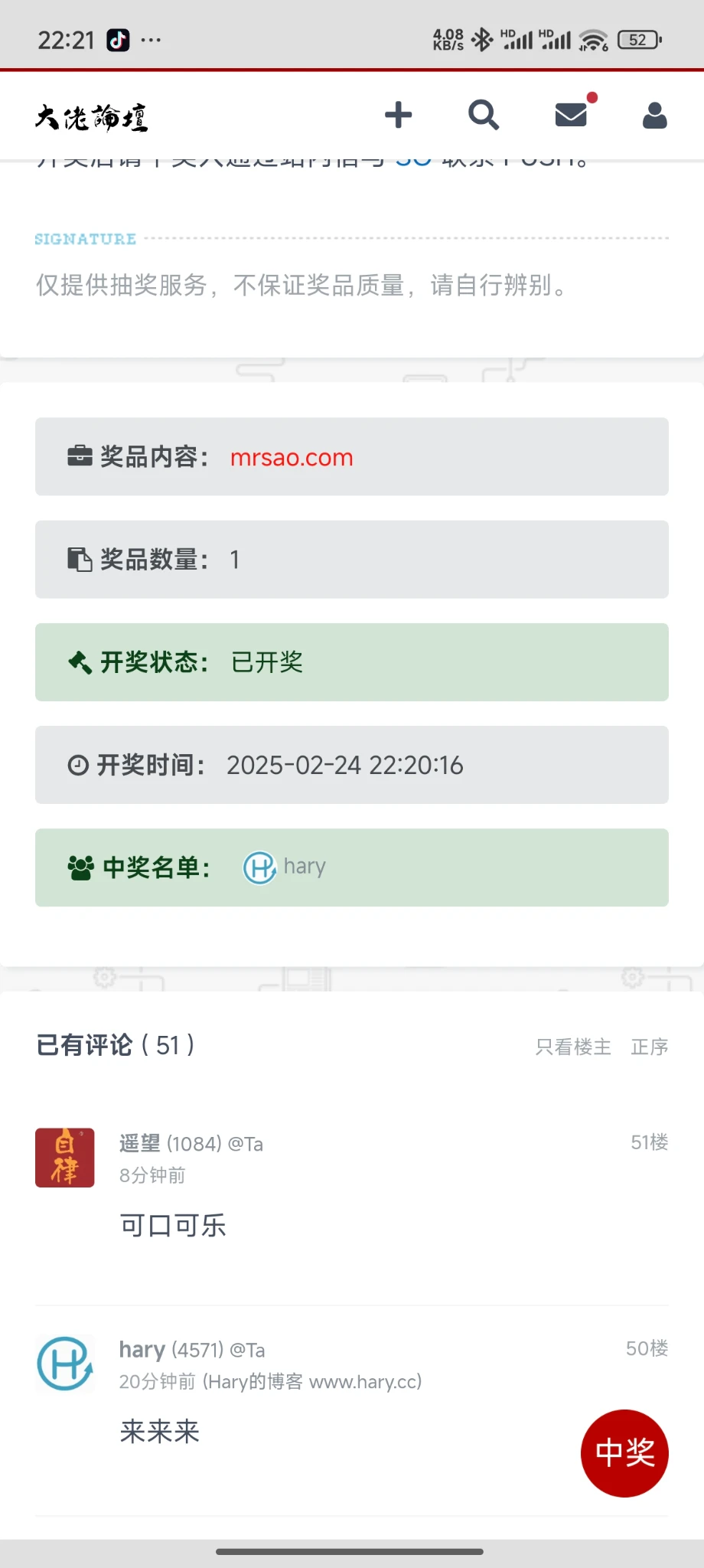Mention hary using @Ta on 50楼
Image resolution: width=704 pixels, height=1568 pixels.
point(247,1350)
